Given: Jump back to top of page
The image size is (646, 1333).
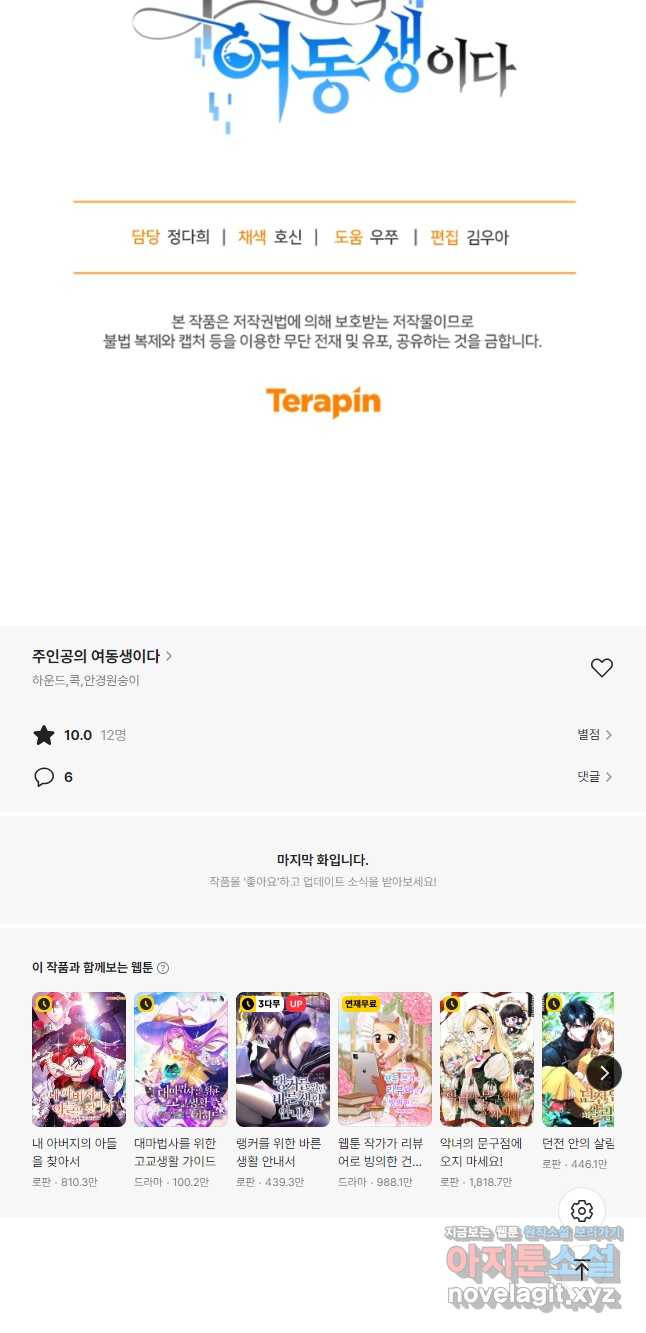Looking at the screenshot, I should coord(582,1270).
